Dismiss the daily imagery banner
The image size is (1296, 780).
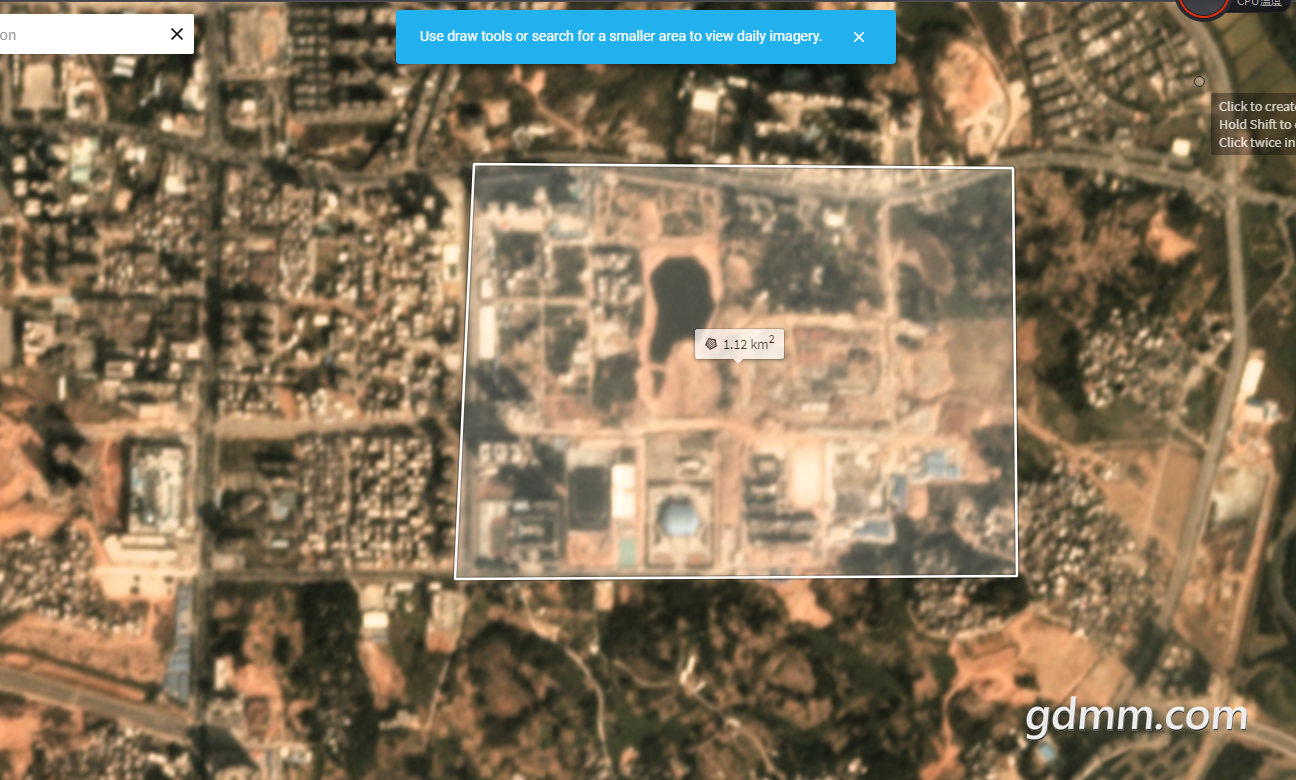(858, 37)
